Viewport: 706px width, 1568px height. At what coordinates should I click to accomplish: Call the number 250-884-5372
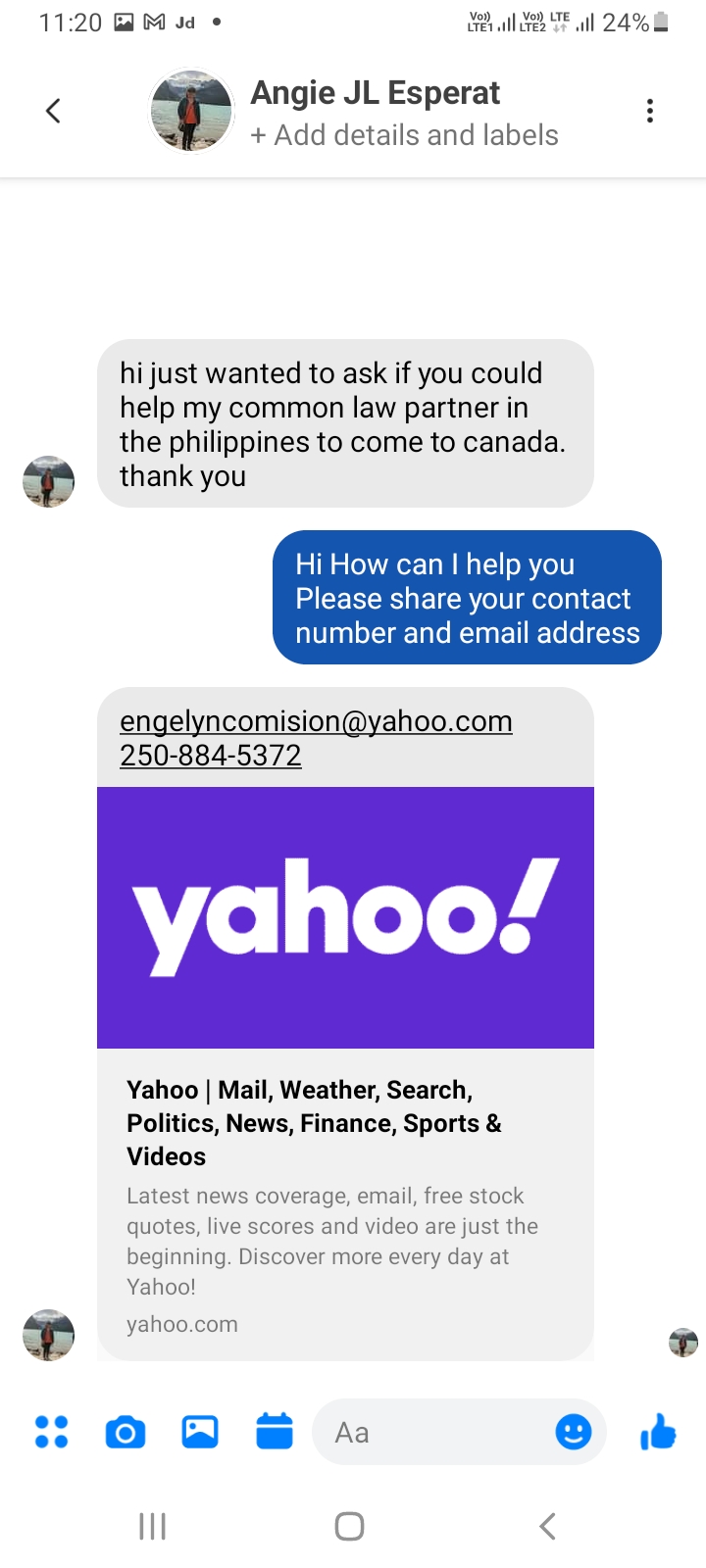[x=211, y=756]
